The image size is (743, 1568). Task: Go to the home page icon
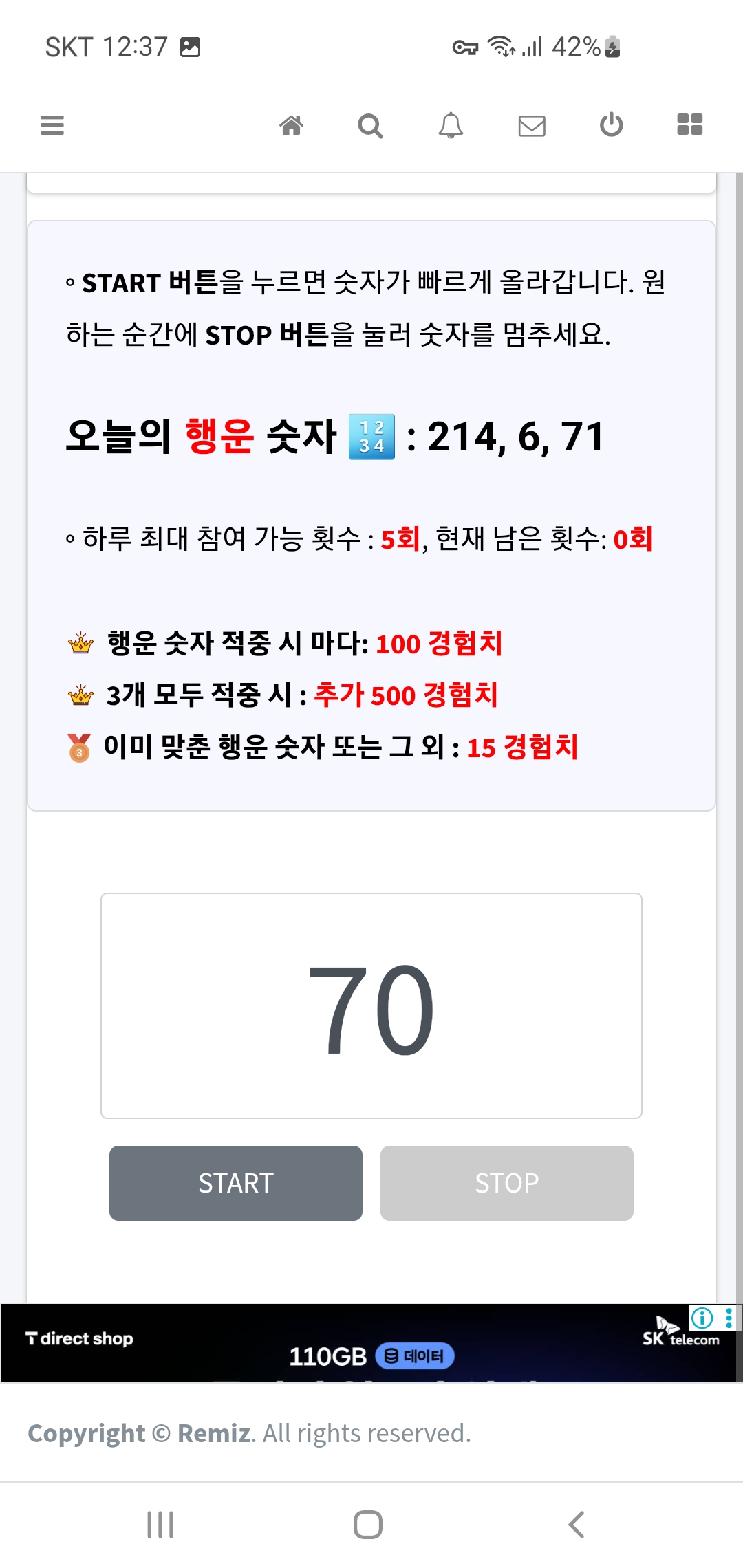291,125
